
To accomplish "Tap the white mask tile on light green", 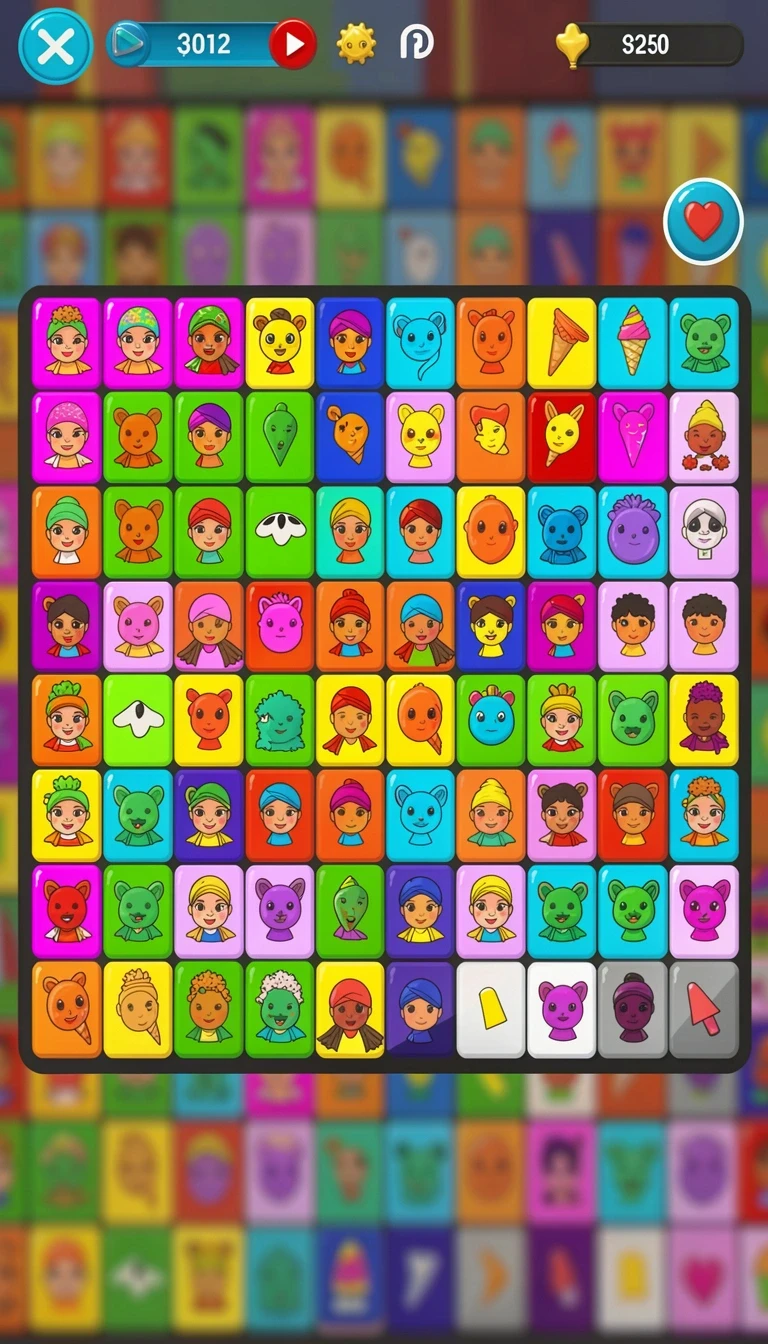I will click(x=137, y=720).
